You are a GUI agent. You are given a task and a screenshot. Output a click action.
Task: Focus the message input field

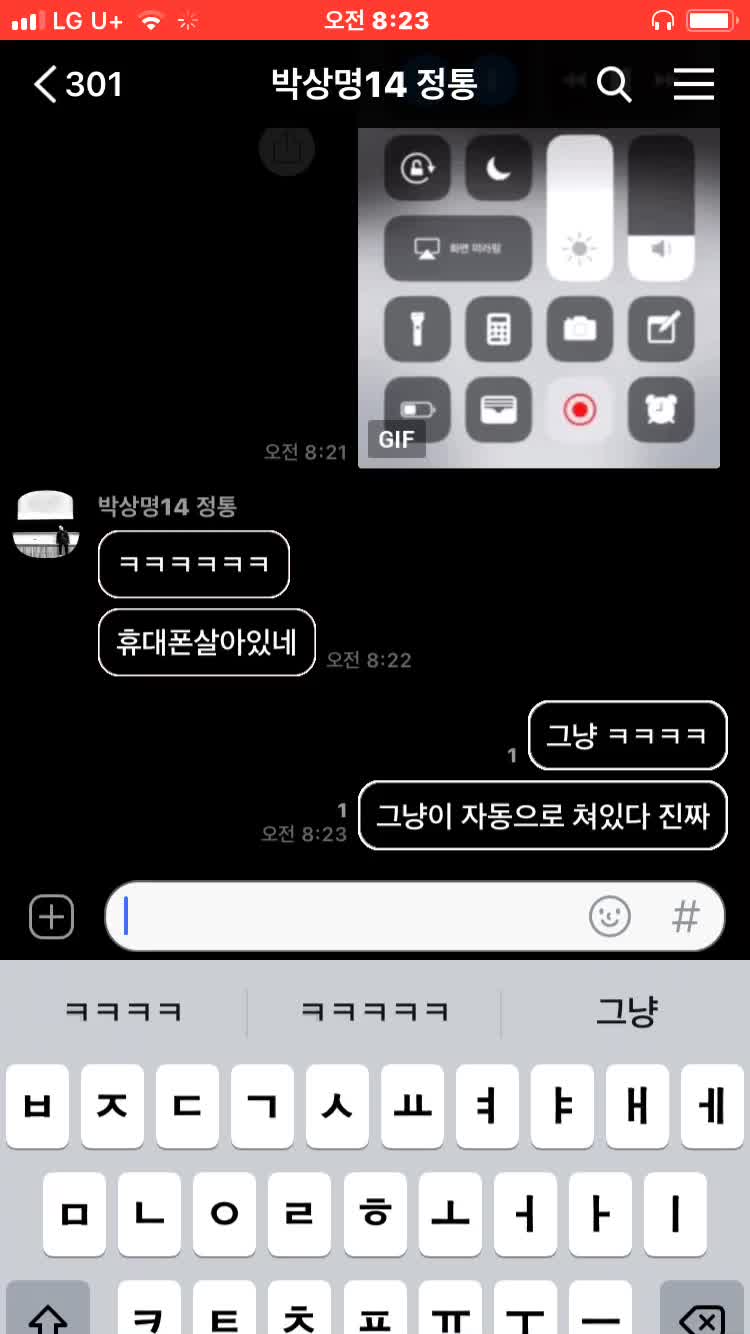click(x=350, y=916)
